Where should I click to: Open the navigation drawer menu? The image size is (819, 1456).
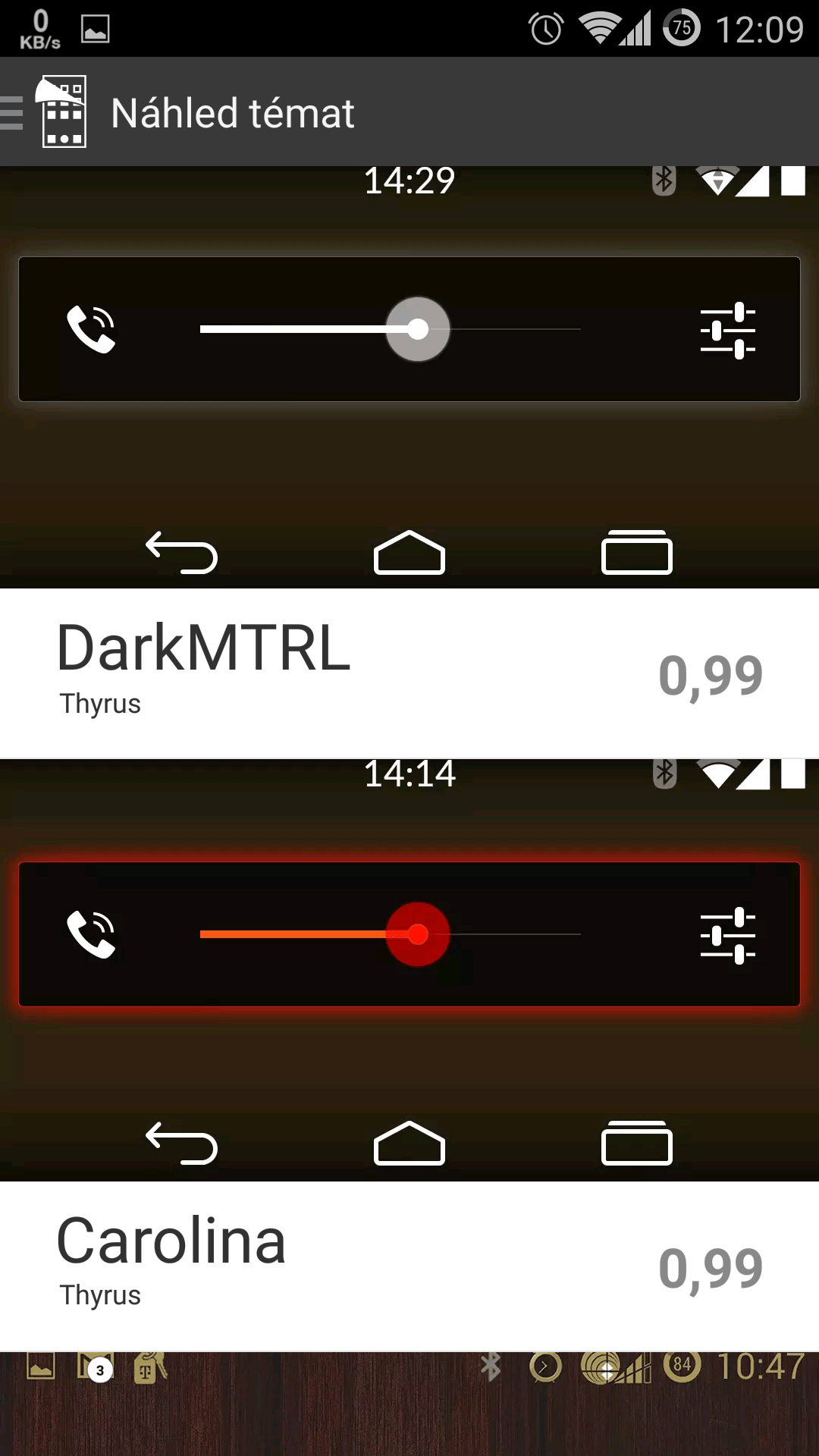coord(44,112)
